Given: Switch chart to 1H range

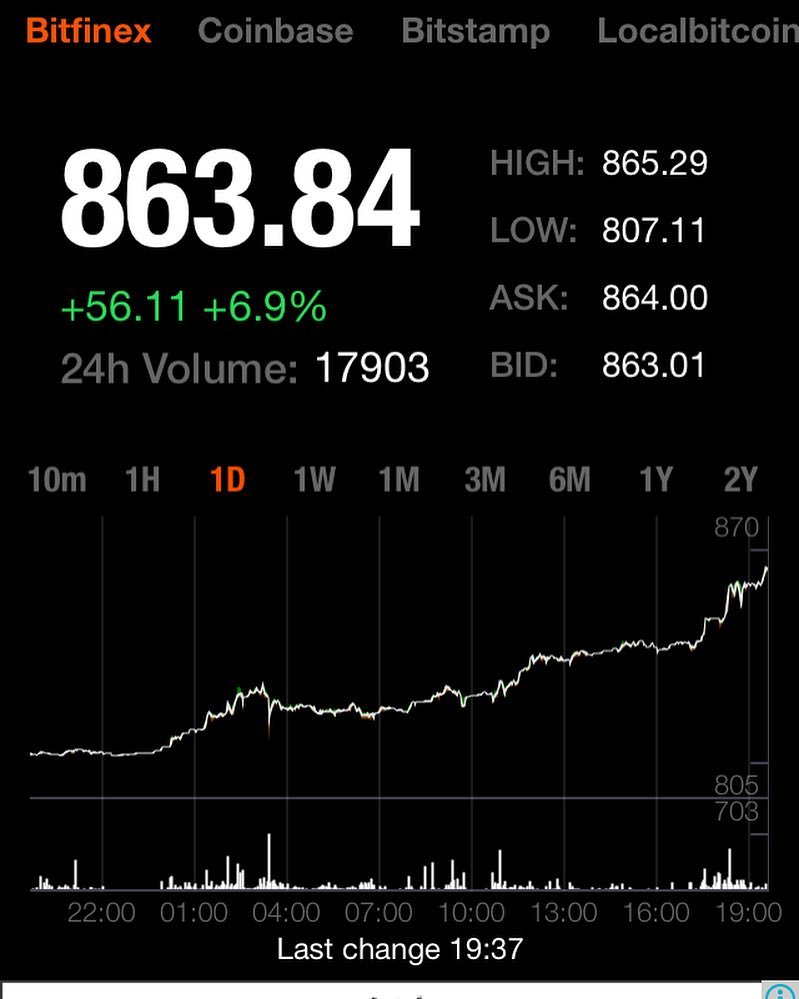Looking at the screenshot, I should (x=143, y=481).
